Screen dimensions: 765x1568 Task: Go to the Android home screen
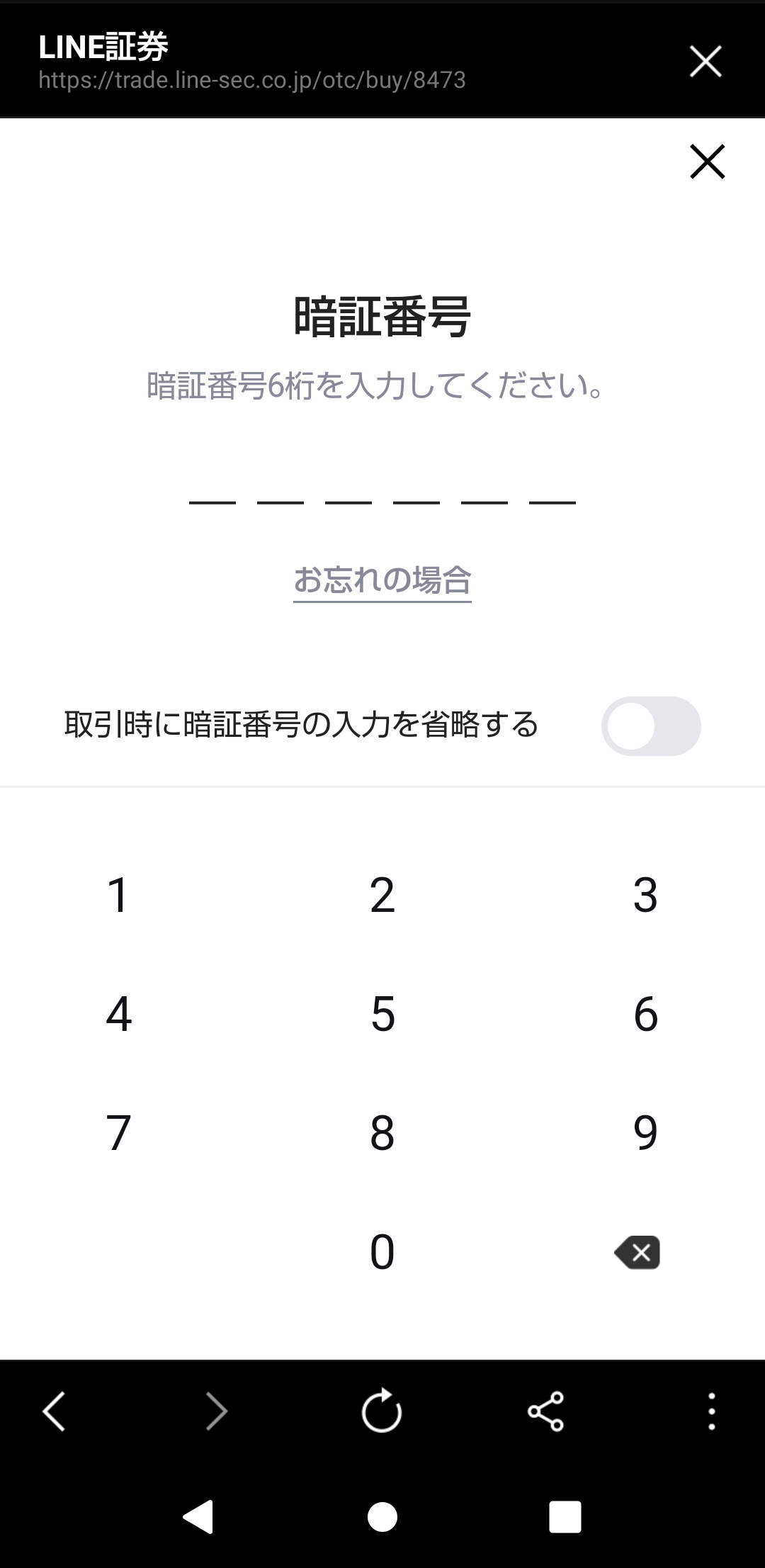(x=382, y=1517)
